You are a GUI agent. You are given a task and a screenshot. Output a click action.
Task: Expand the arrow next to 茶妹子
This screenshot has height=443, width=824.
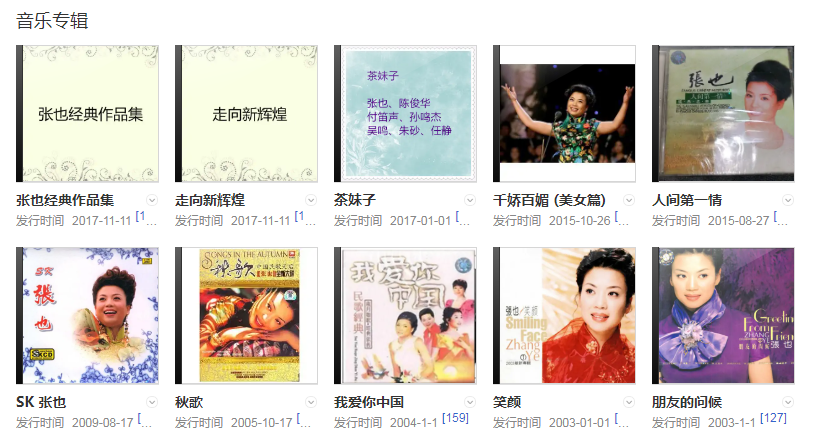(471, 200)
